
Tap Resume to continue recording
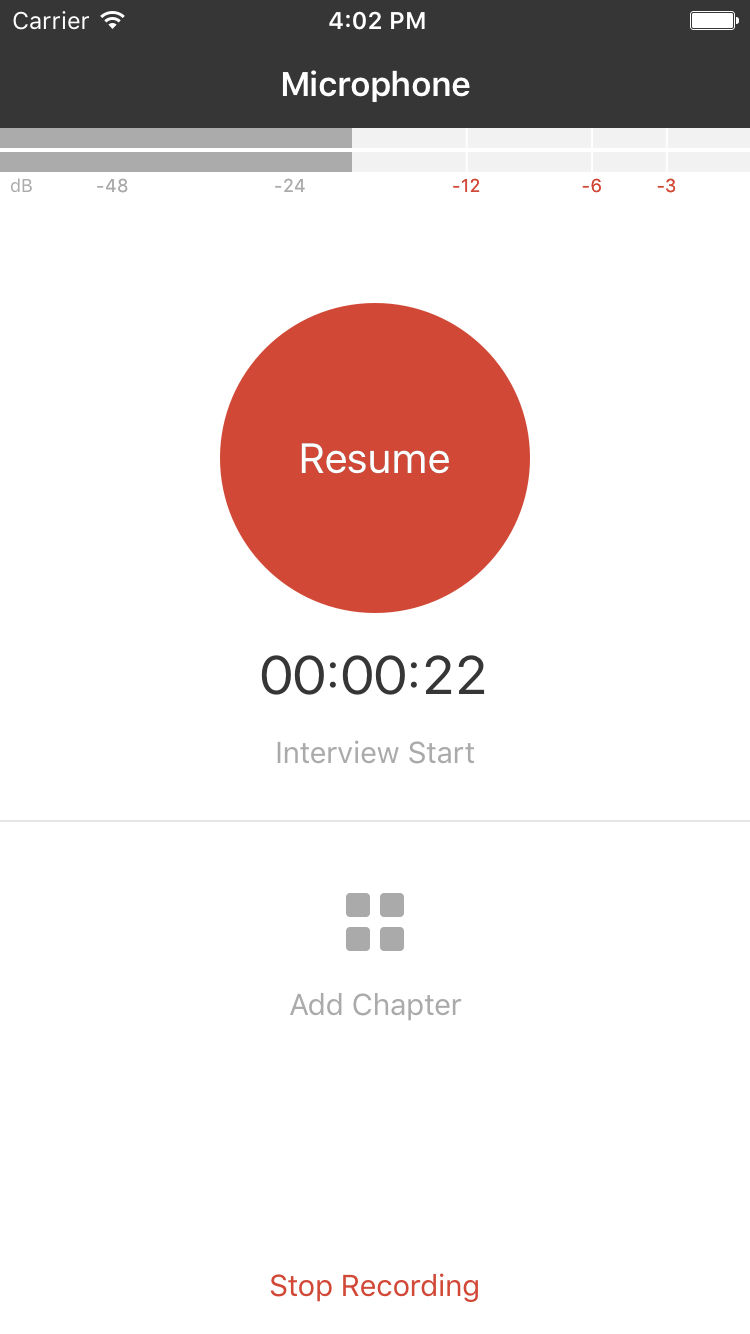[x=375, y=458]
